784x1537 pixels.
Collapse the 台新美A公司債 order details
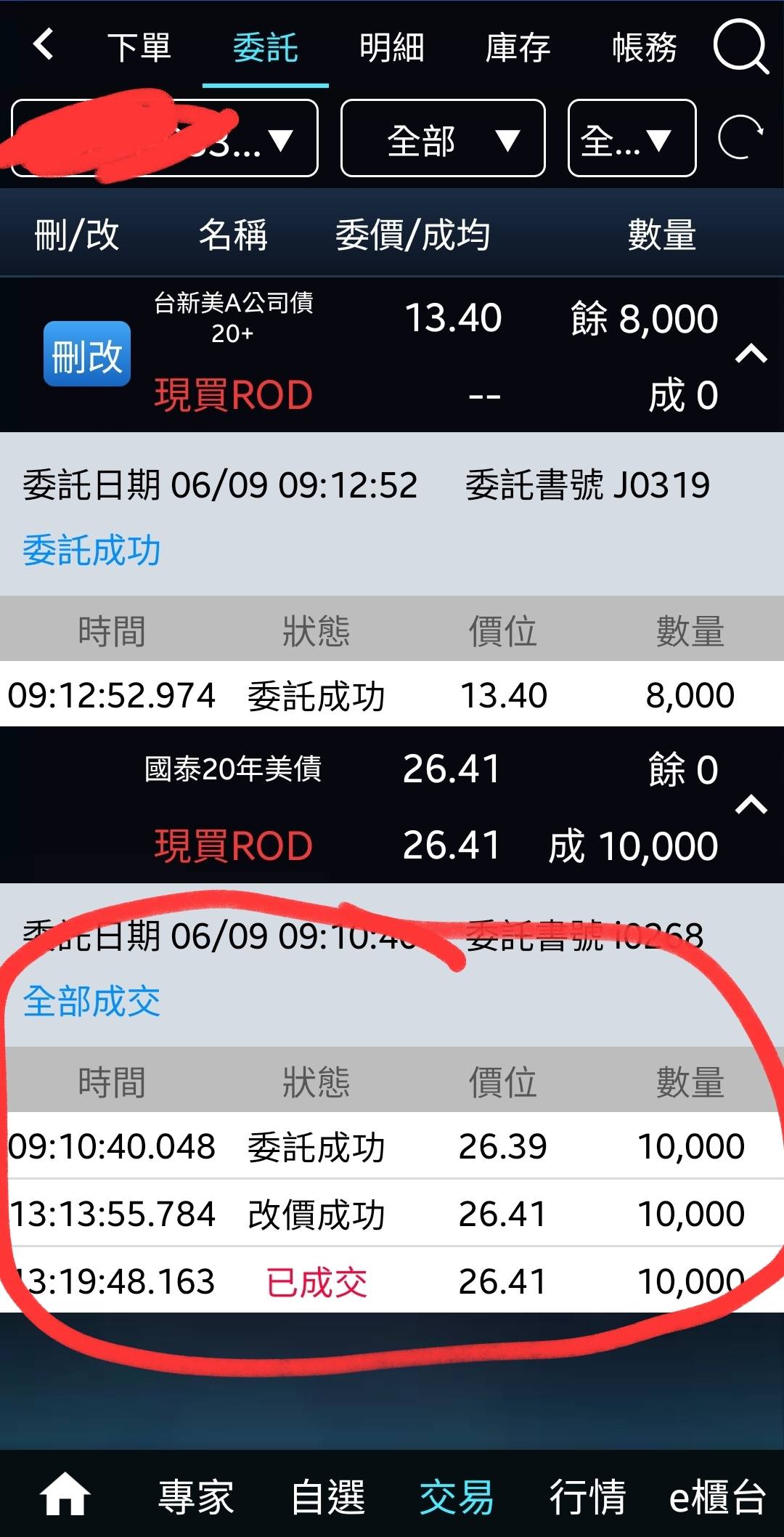coord(751,354)
